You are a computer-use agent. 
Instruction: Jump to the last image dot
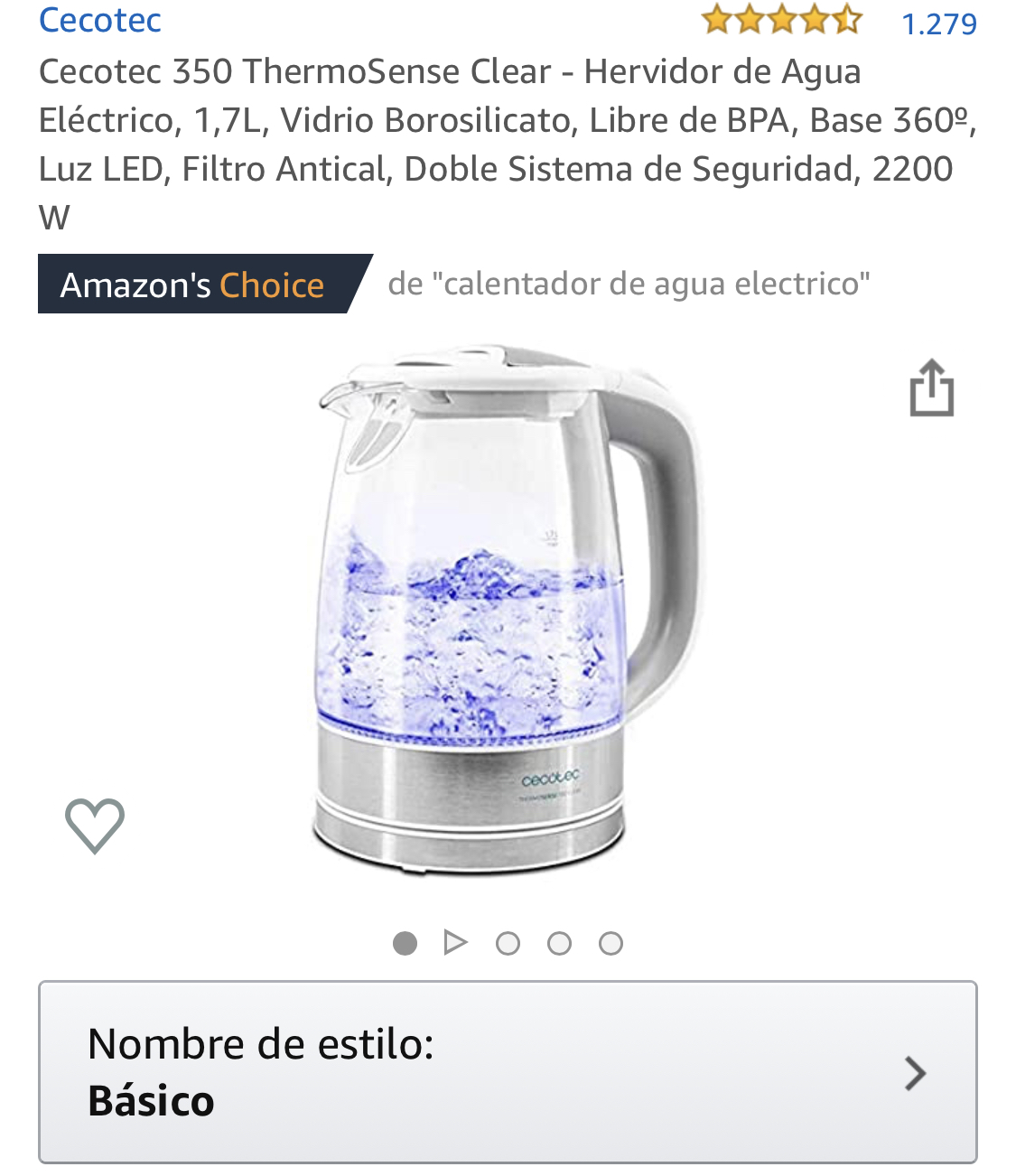click(611, 944)
